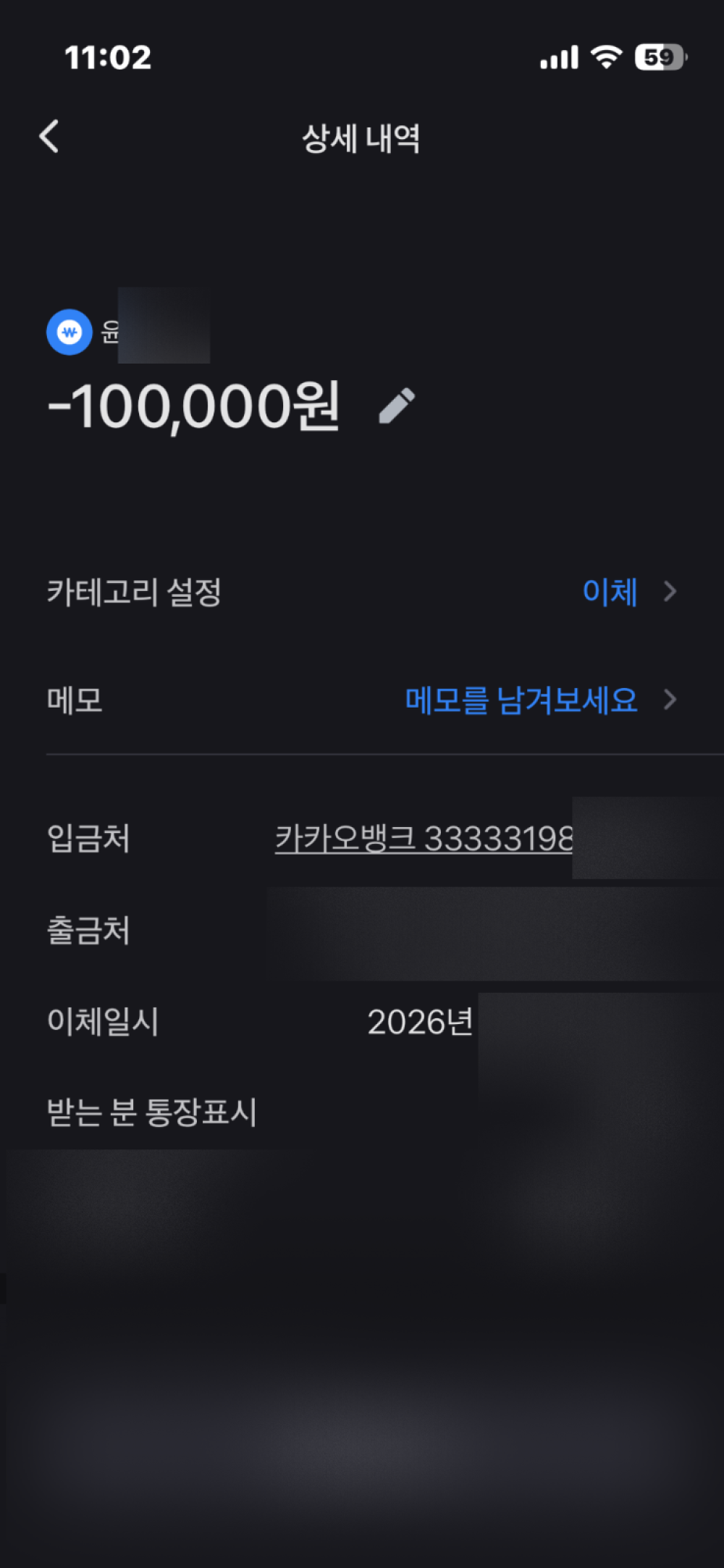Edit the transaction name with the pencil icon
Viewport: 724px width, 1568px height.
click(x=397, y=406)
